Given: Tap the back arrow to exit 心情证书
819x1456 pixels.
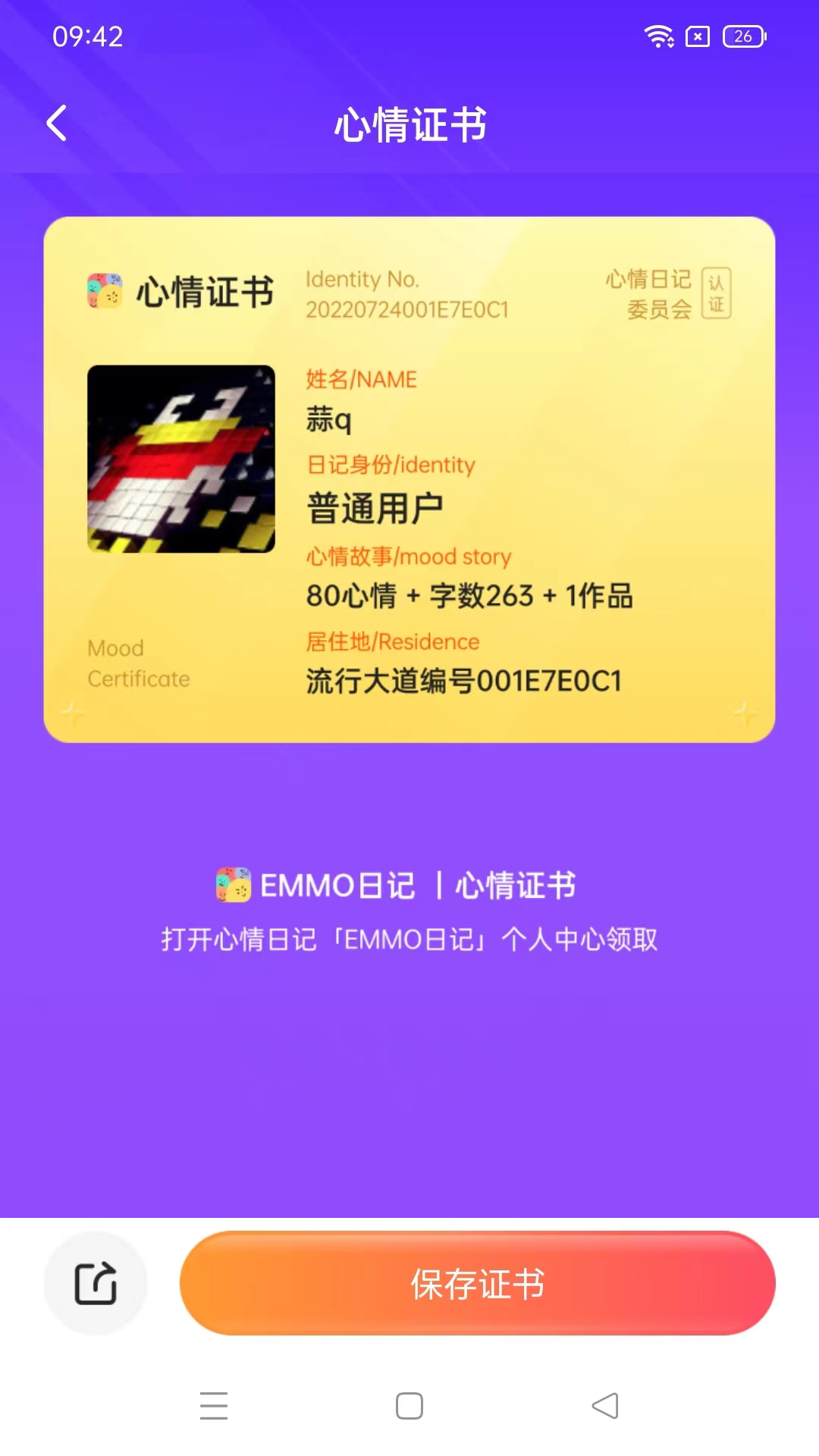Looking at the screenshot, I should tap(55, 122).
